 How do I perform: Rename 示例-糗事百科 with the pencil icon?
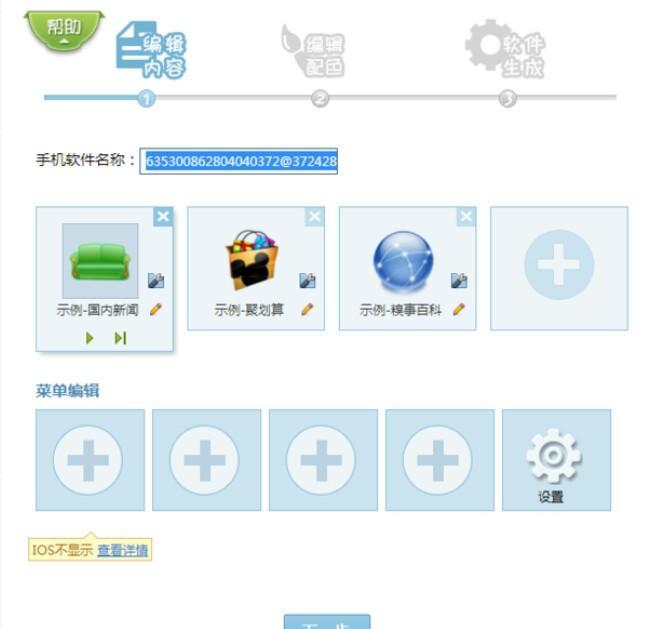pos(458,309)
